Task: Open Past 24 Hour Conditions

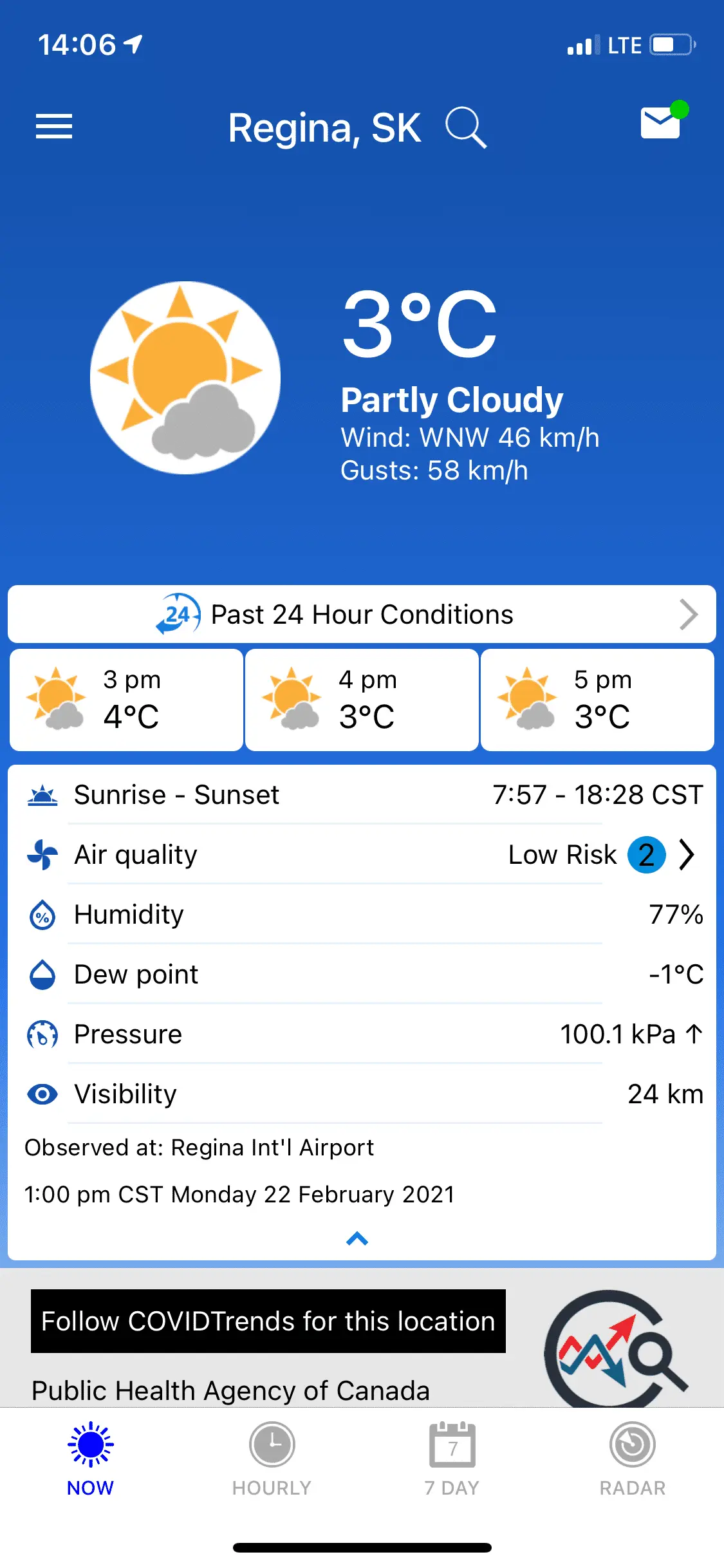Action: point(362,614)
